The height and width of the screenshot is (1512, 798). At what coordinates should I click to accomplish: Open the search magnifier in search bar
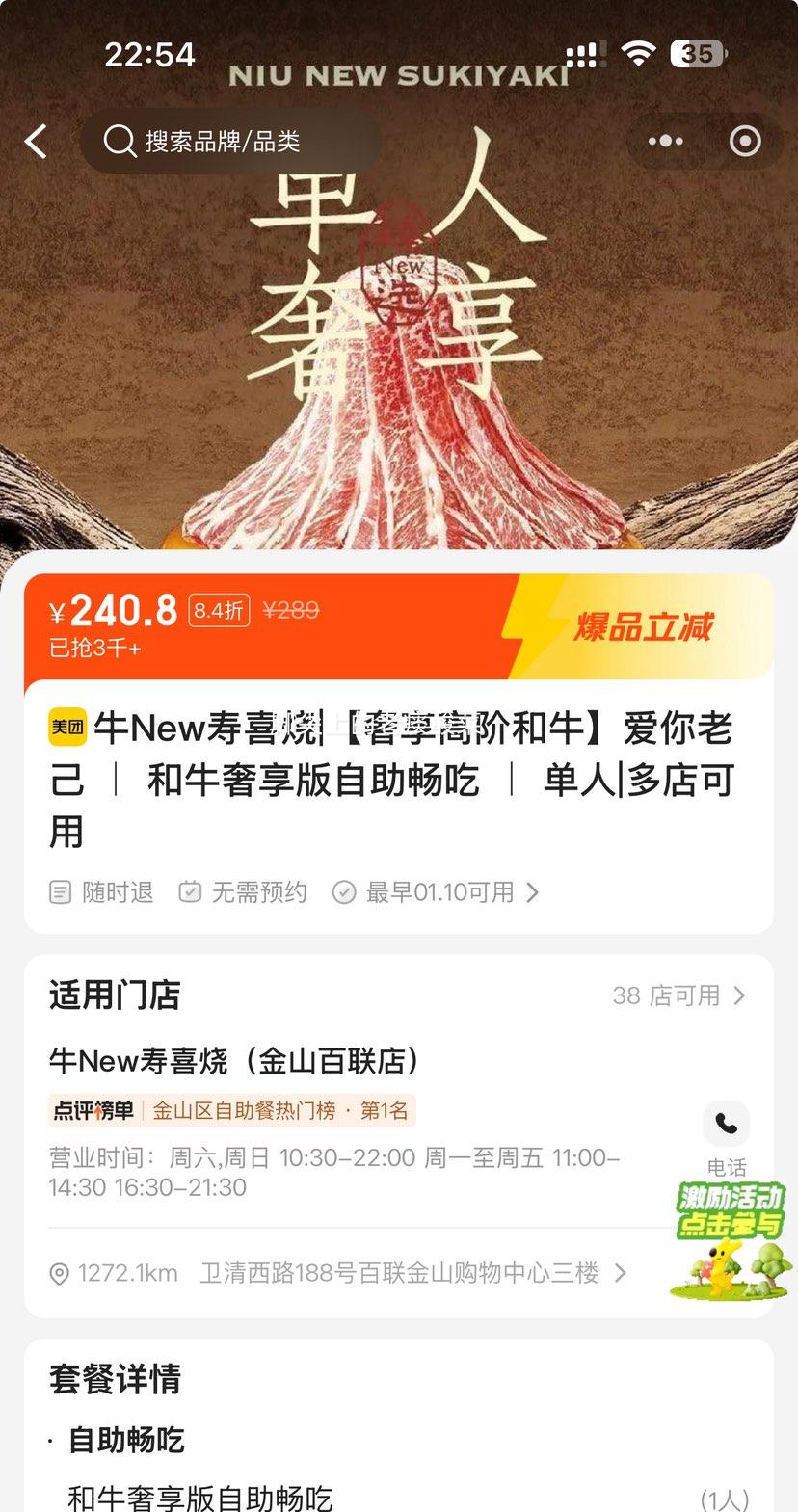coord(118,141)
